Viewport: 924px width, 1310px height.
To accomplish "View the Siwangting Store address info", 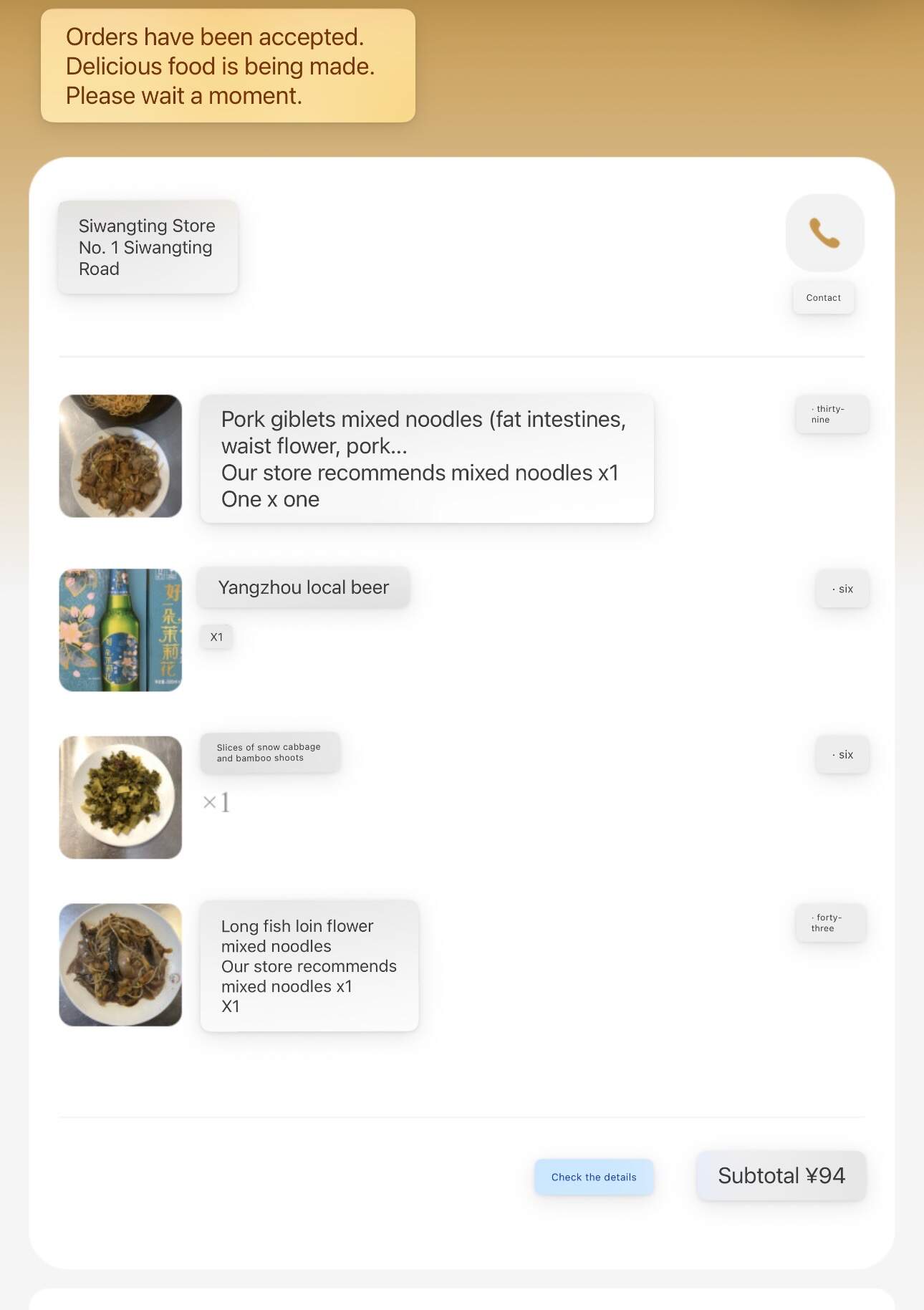I will (x=148, y=247).
